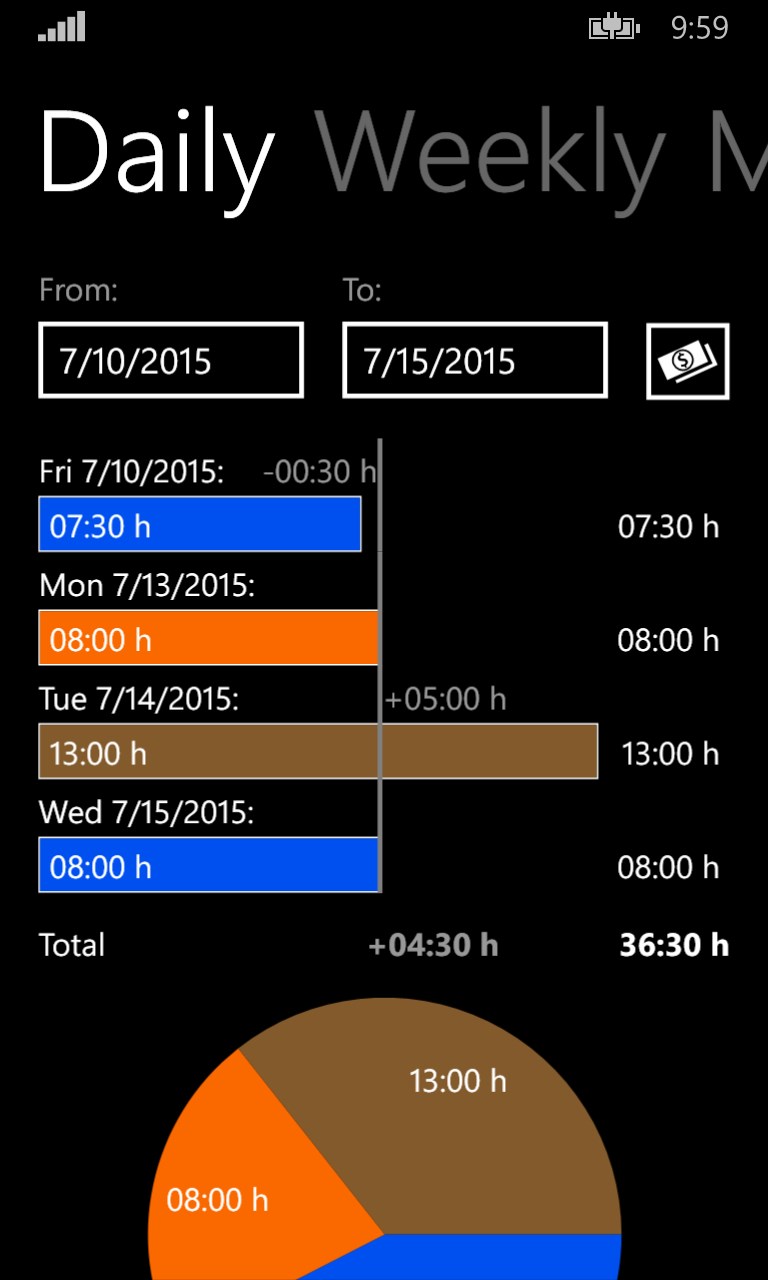
Task: Tap the orange 08:00 h pie segment
Action: click(x=218, y=1200)
